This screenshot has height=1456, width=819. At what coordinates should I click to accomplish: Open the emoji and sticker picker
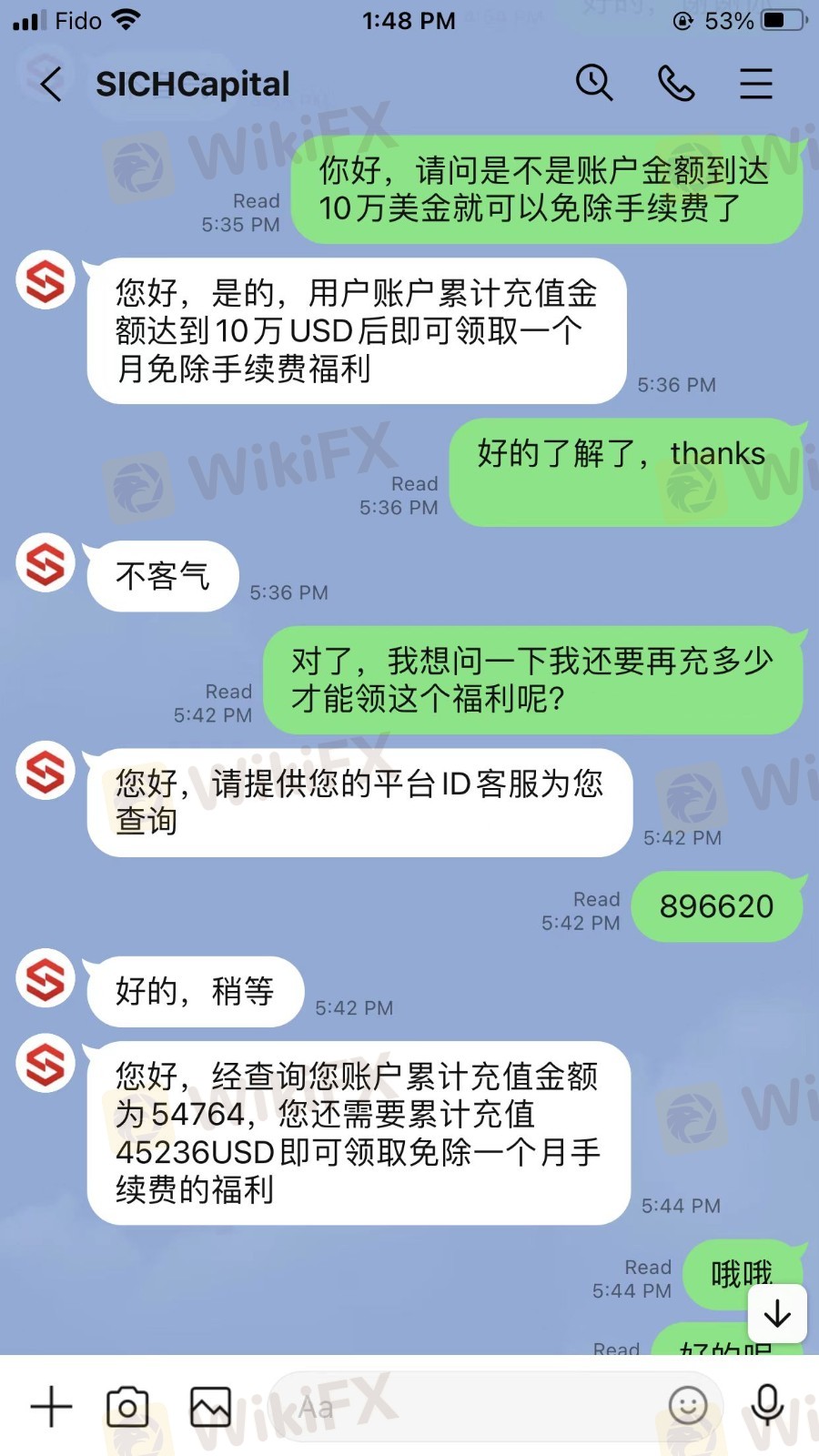688,1406
